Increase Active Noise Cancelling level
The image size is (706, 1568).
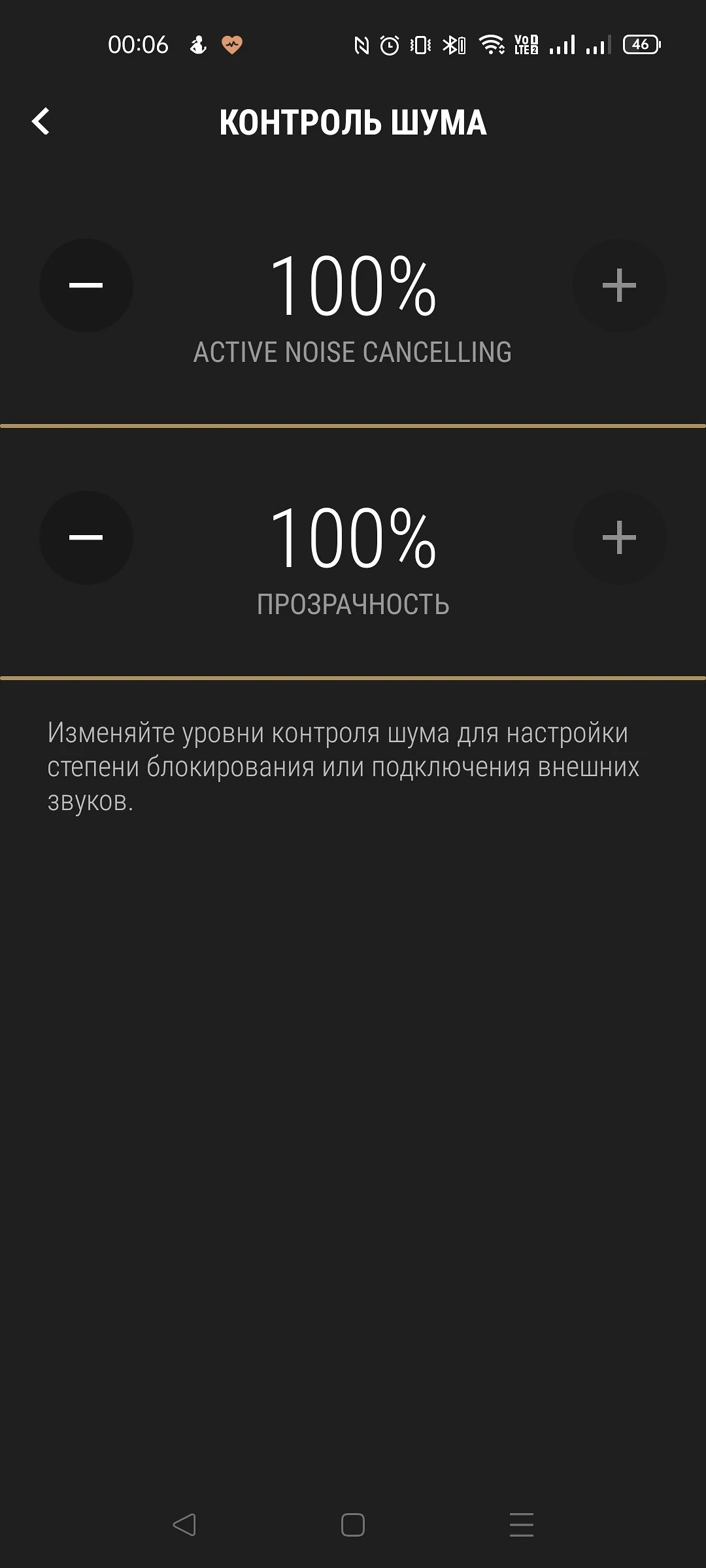[619, 286]
